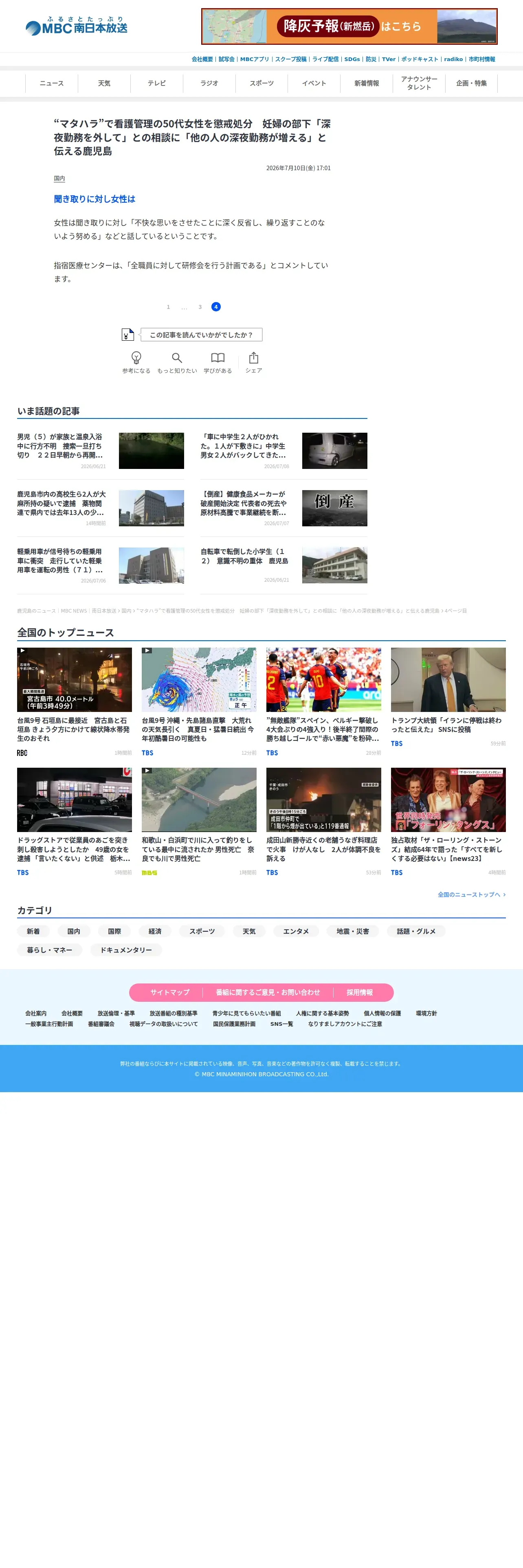The image size is (523, 1568).
Task: Open the 国内 category tag under headline
Action: pos(59,178)
